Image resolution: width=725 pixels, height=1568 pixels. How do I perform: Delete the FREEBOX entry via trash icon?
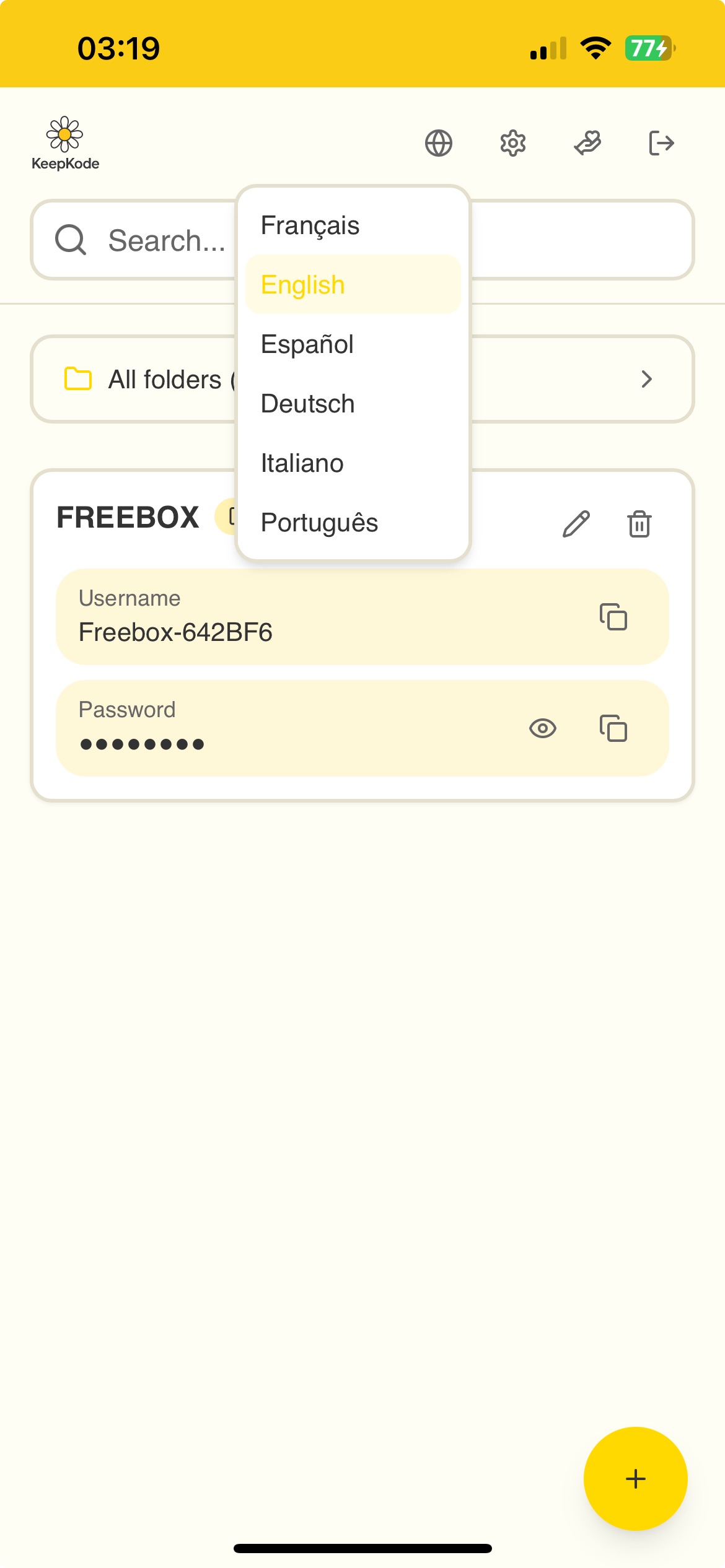pos(639,524)
